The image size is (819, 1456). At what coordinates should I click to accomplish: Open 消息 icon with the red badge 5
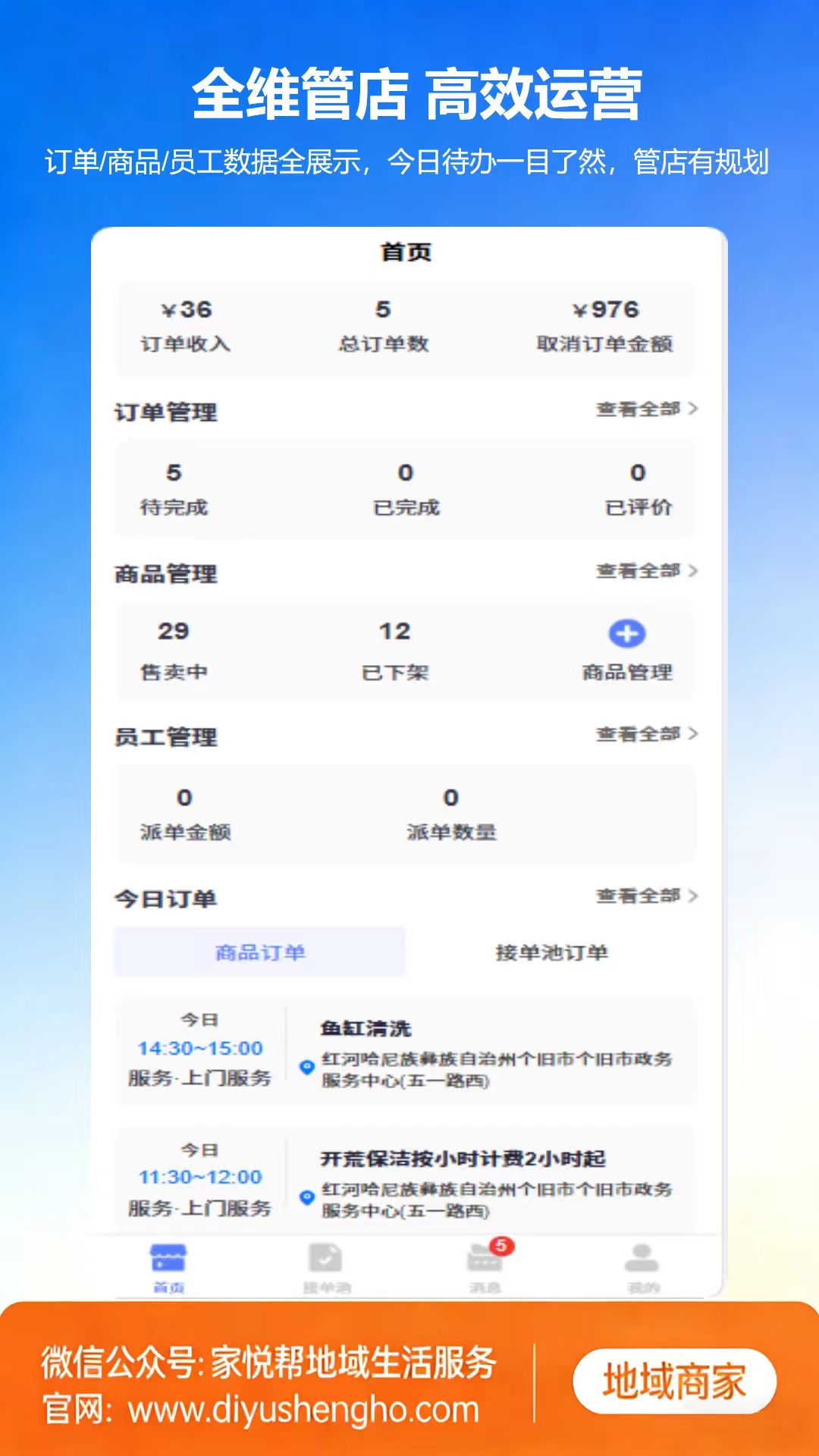pos(485,1255)
